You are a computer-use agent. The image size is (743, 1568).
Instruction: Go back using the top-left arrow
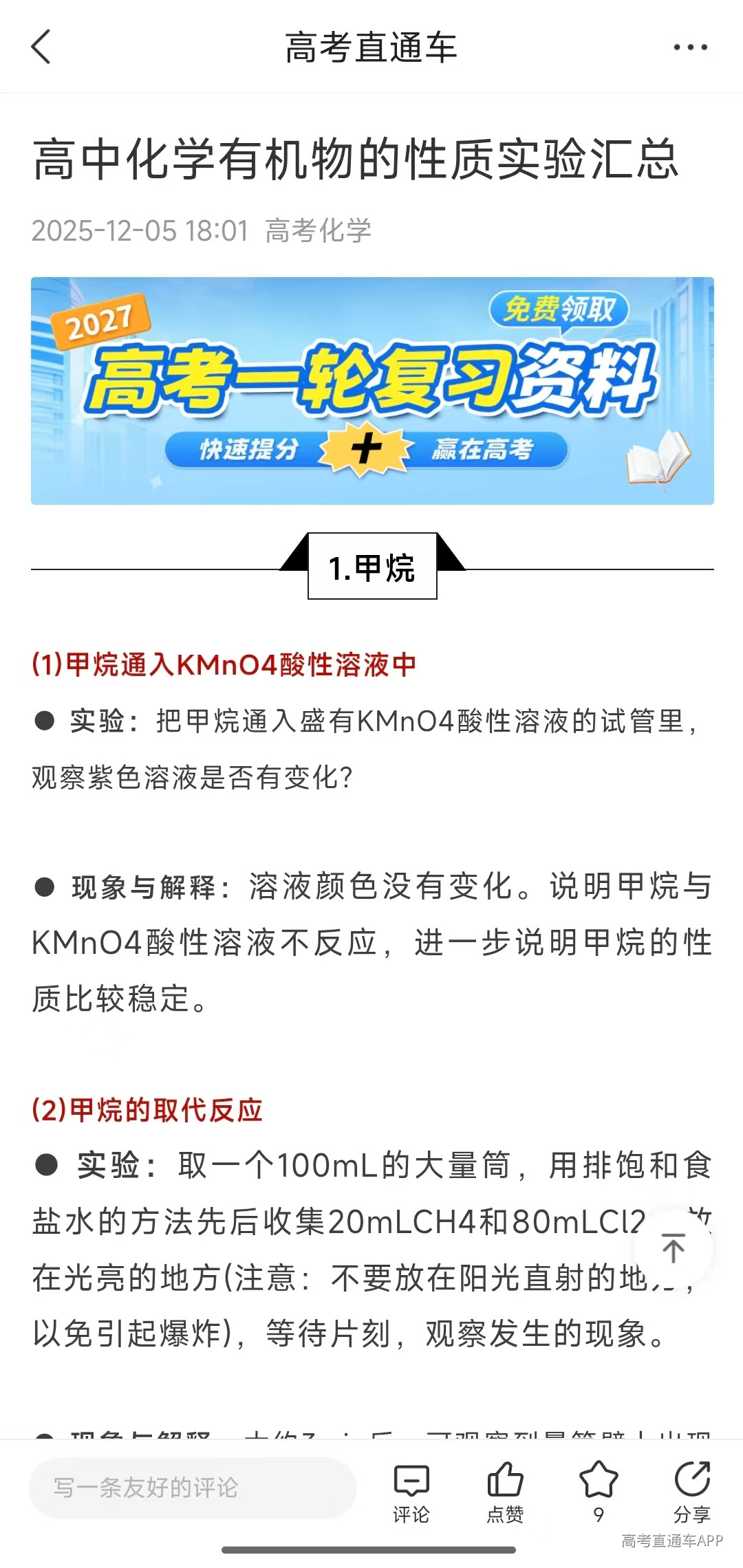tap(41, 47)
